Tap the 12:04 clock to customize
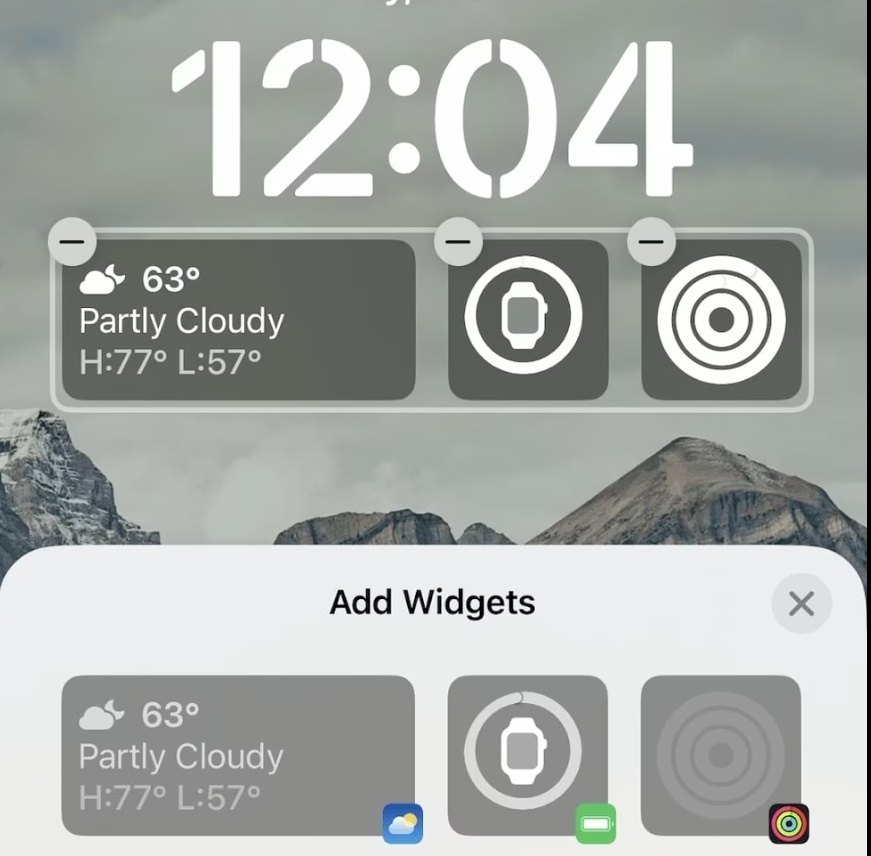The image size is (871, 856). tap(432, 120)
